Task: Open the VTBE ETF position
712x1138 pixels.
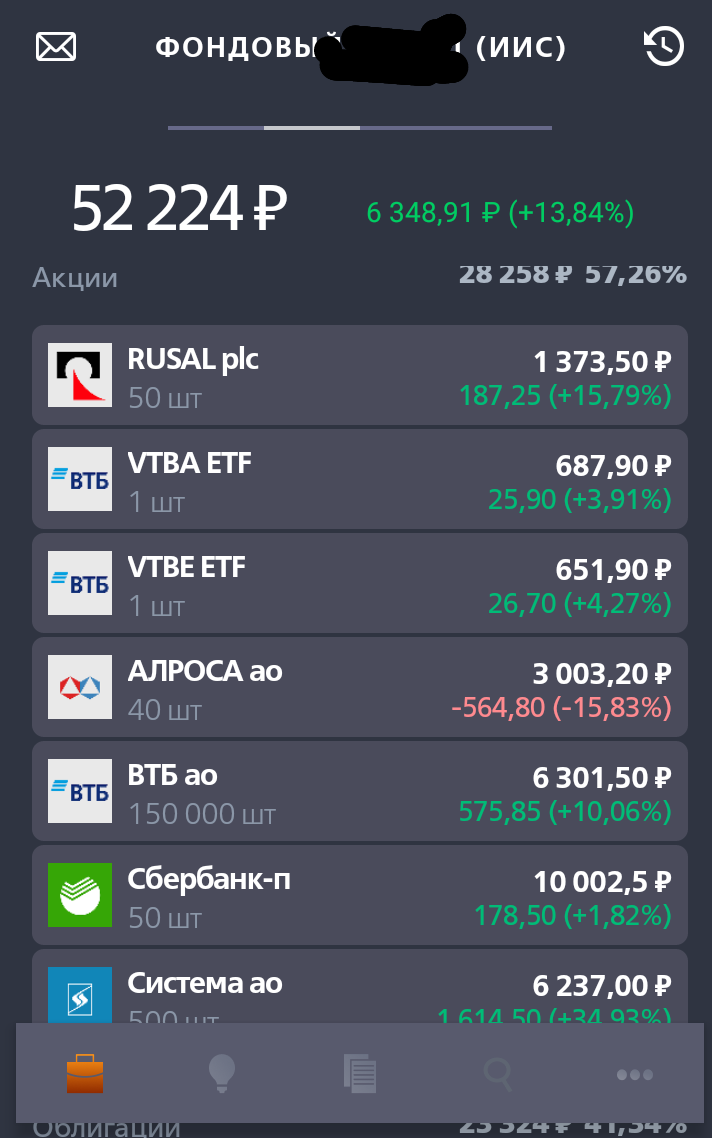Action: [x=359, y=583]
